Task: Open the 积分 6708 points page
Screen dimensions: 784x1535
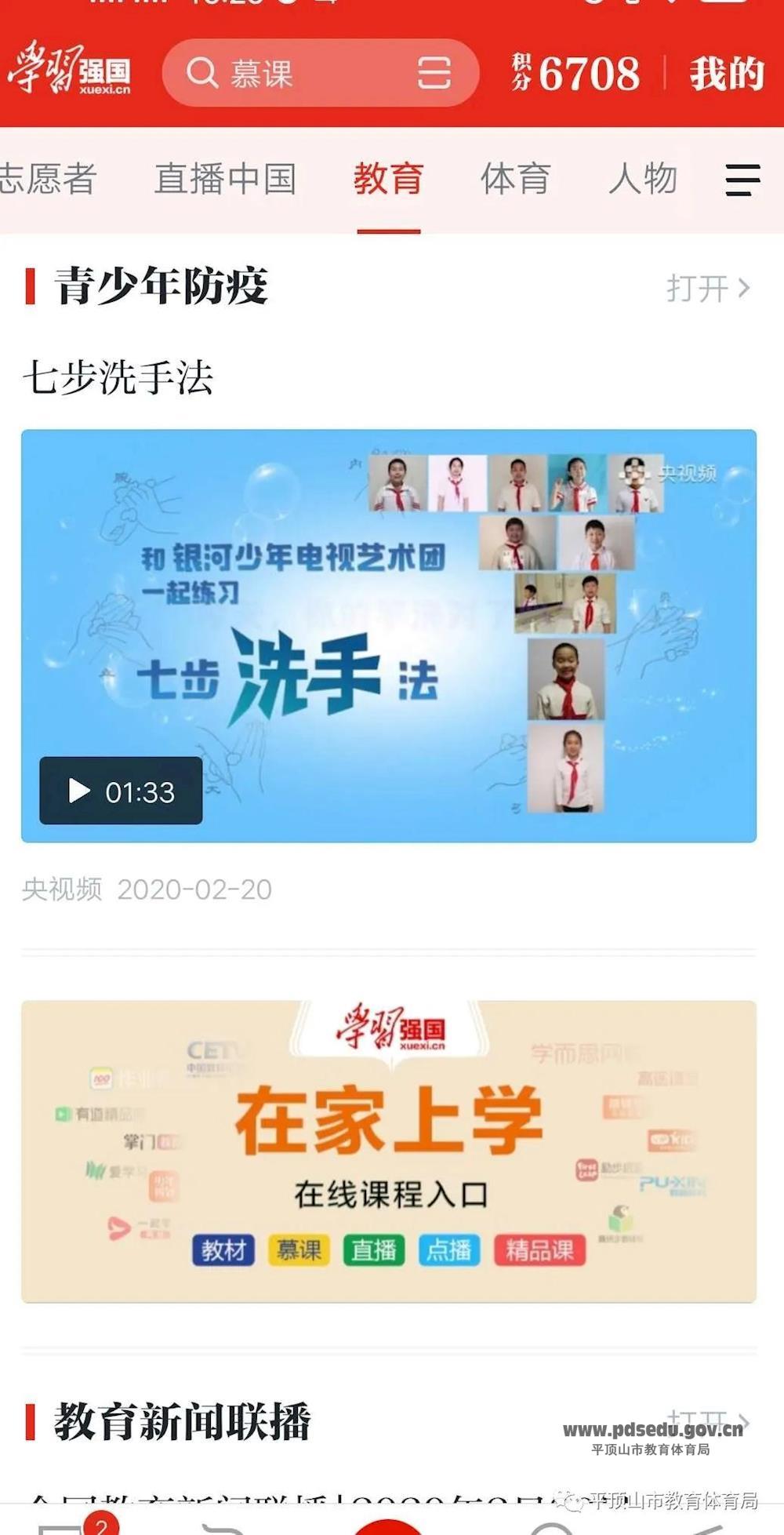Action: (x=576, y=74)
